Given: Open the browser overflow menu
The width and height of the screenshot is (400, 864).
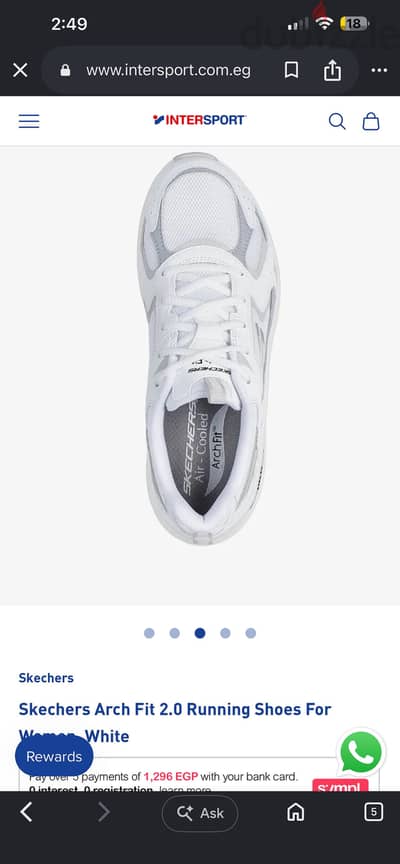Looking at the screenshot, I should [379, 71].
